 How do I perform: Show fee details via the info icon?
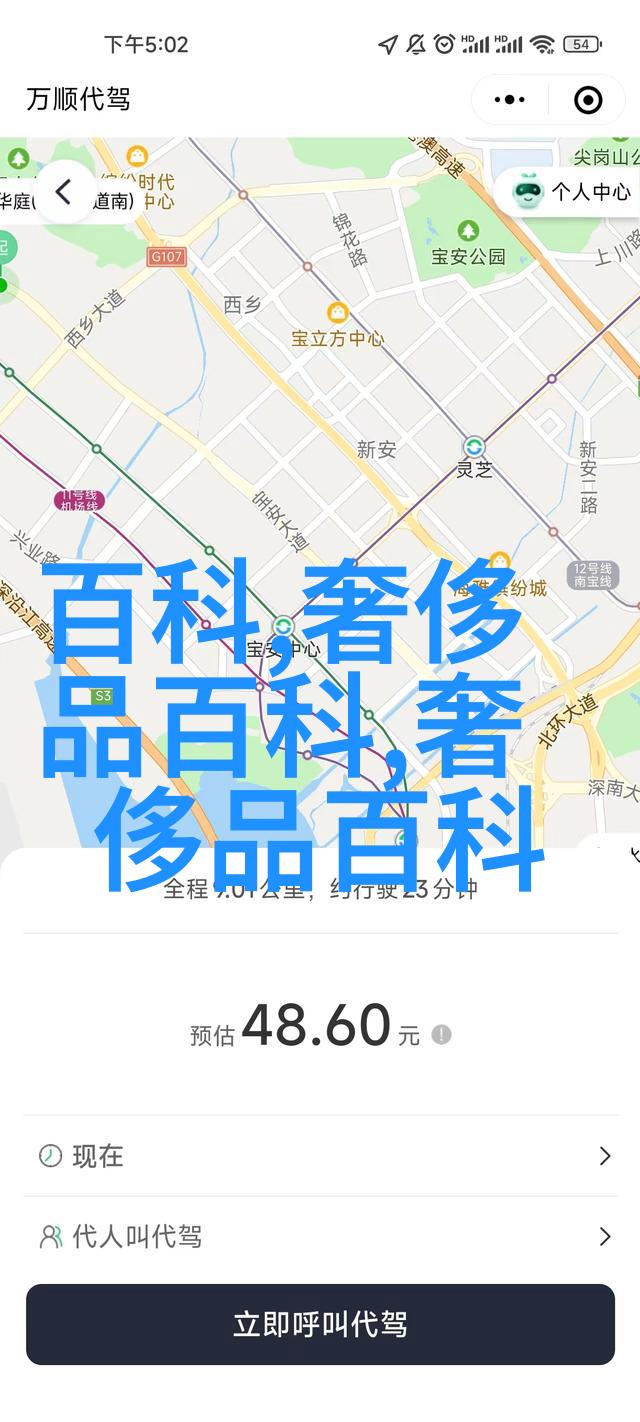[x=442, y=1035]
